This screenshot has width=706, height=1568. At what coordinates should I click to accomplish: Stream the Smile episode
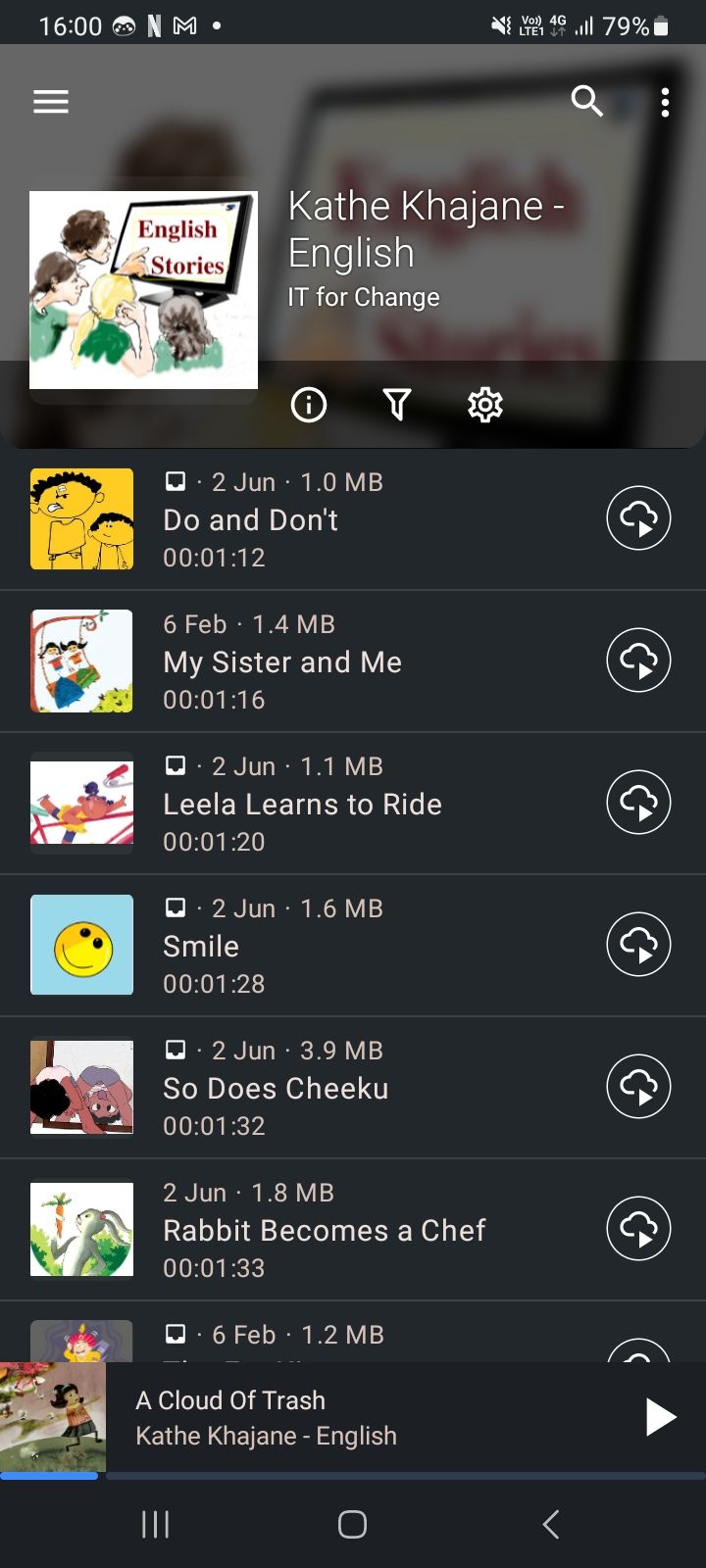tap(638, 945)
